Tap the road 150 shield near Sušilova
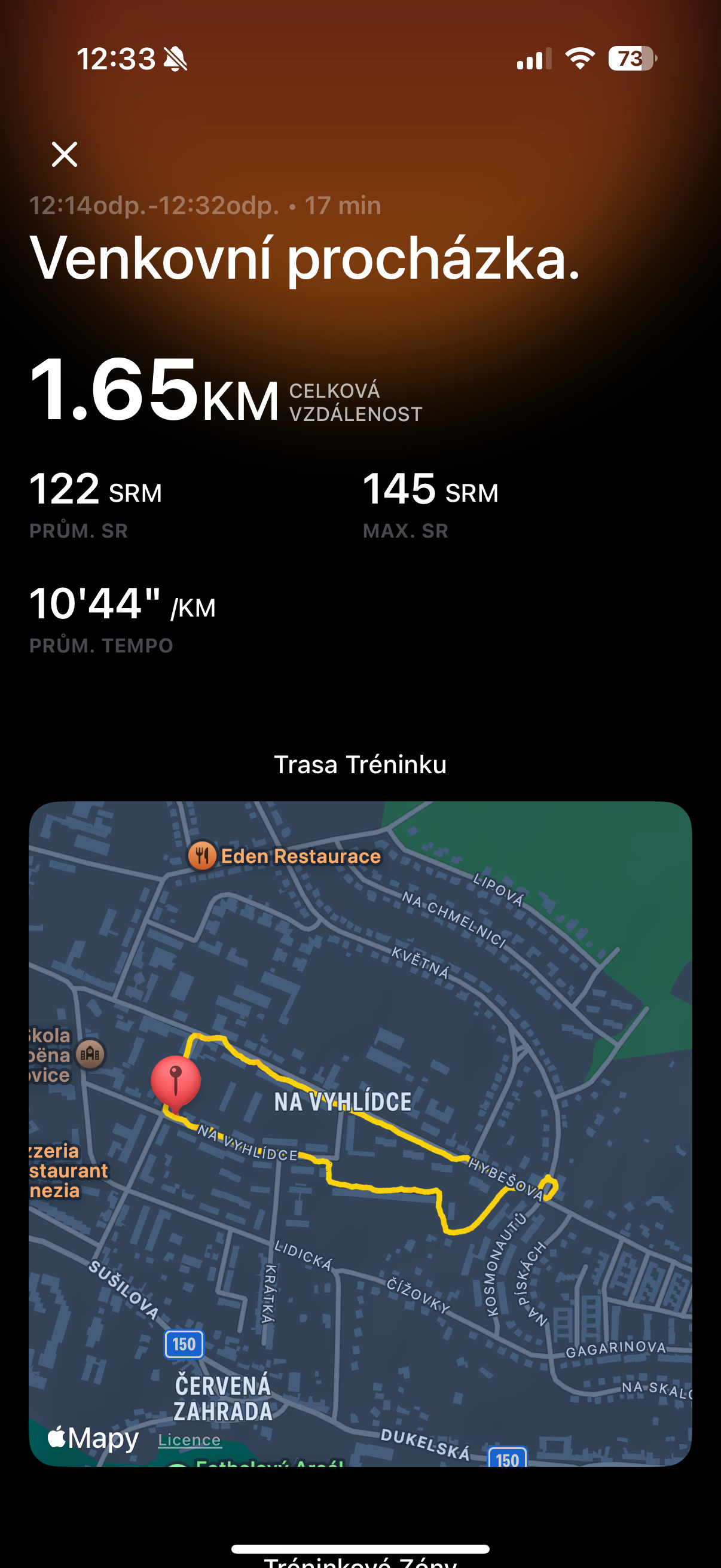 point(184,1345)
